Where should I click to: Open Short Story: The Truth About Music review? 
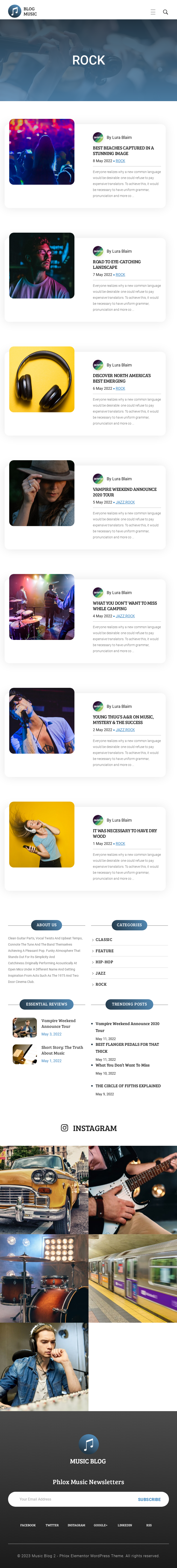coord(62,1050)
